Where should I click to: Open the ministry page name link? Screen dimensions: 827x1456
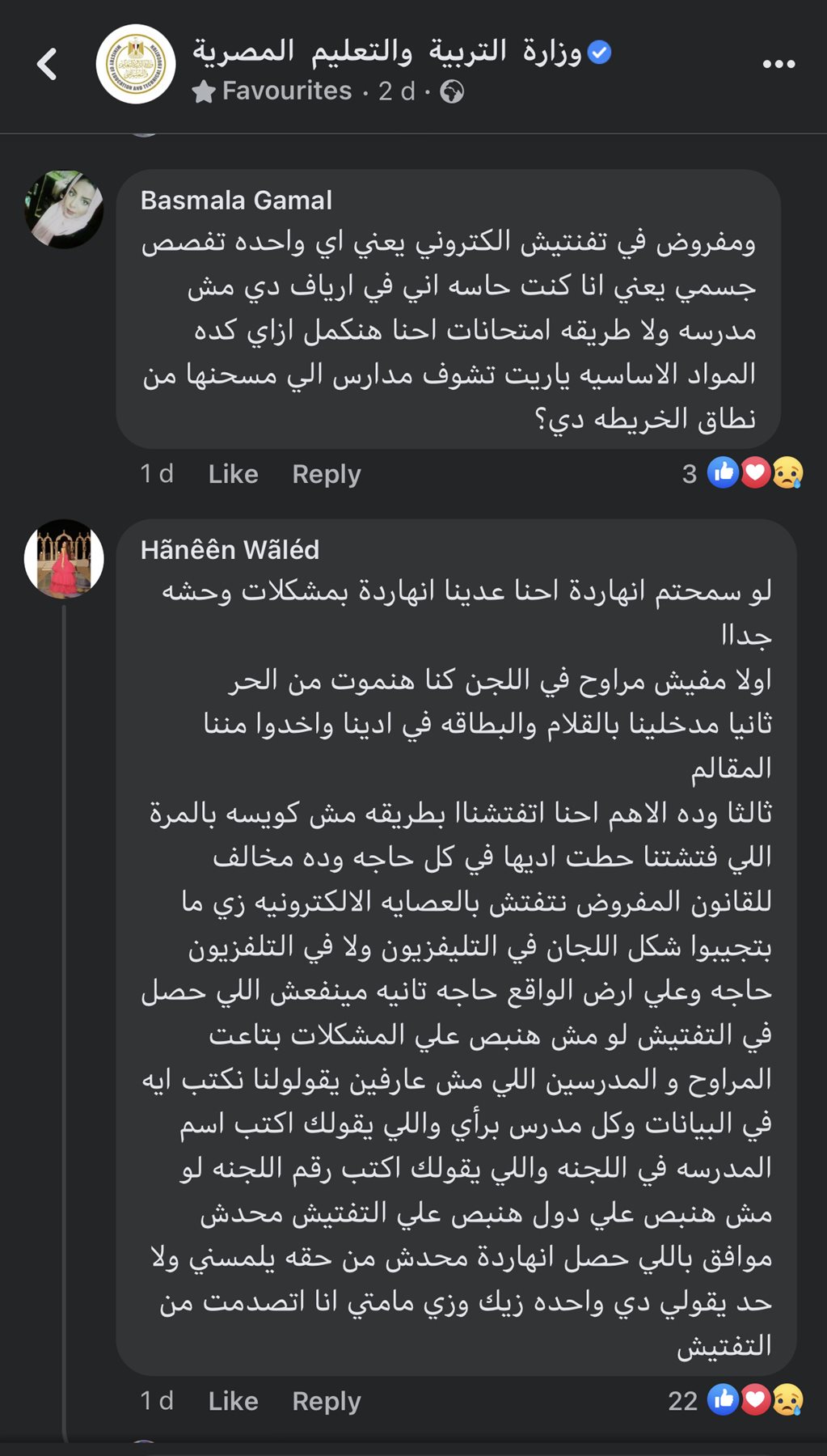click(386, 52)
